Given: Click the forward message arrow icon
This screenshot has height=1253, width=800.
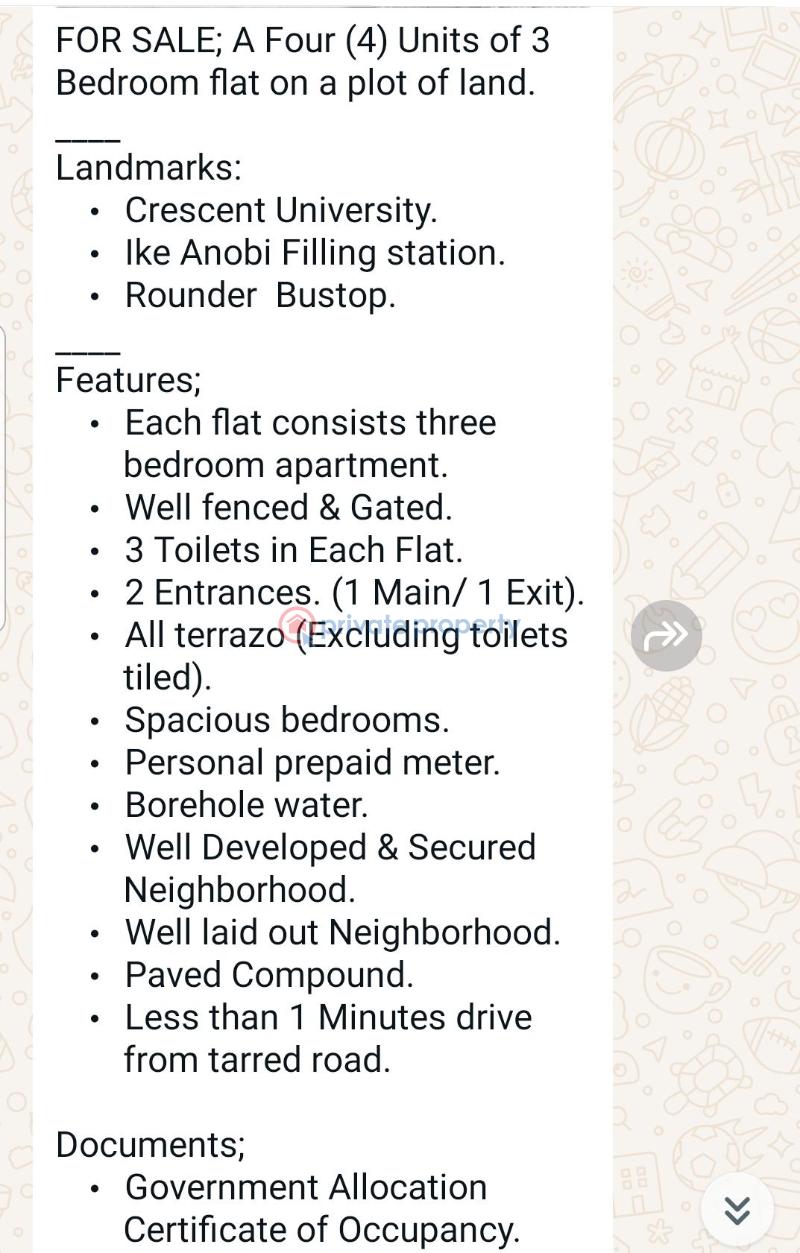Looking at the screenshot, I should [x=667, y=633].
